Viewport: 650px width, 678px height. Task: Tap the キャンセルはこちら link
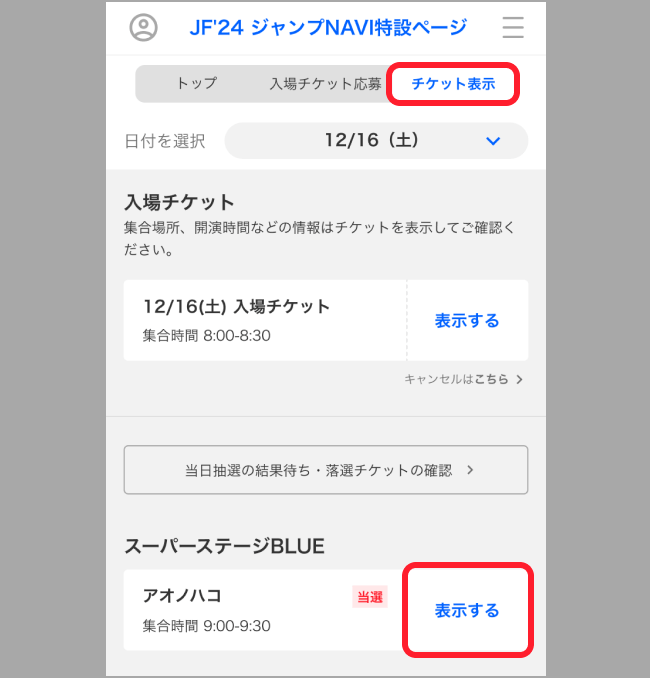[x=464, y=379]
